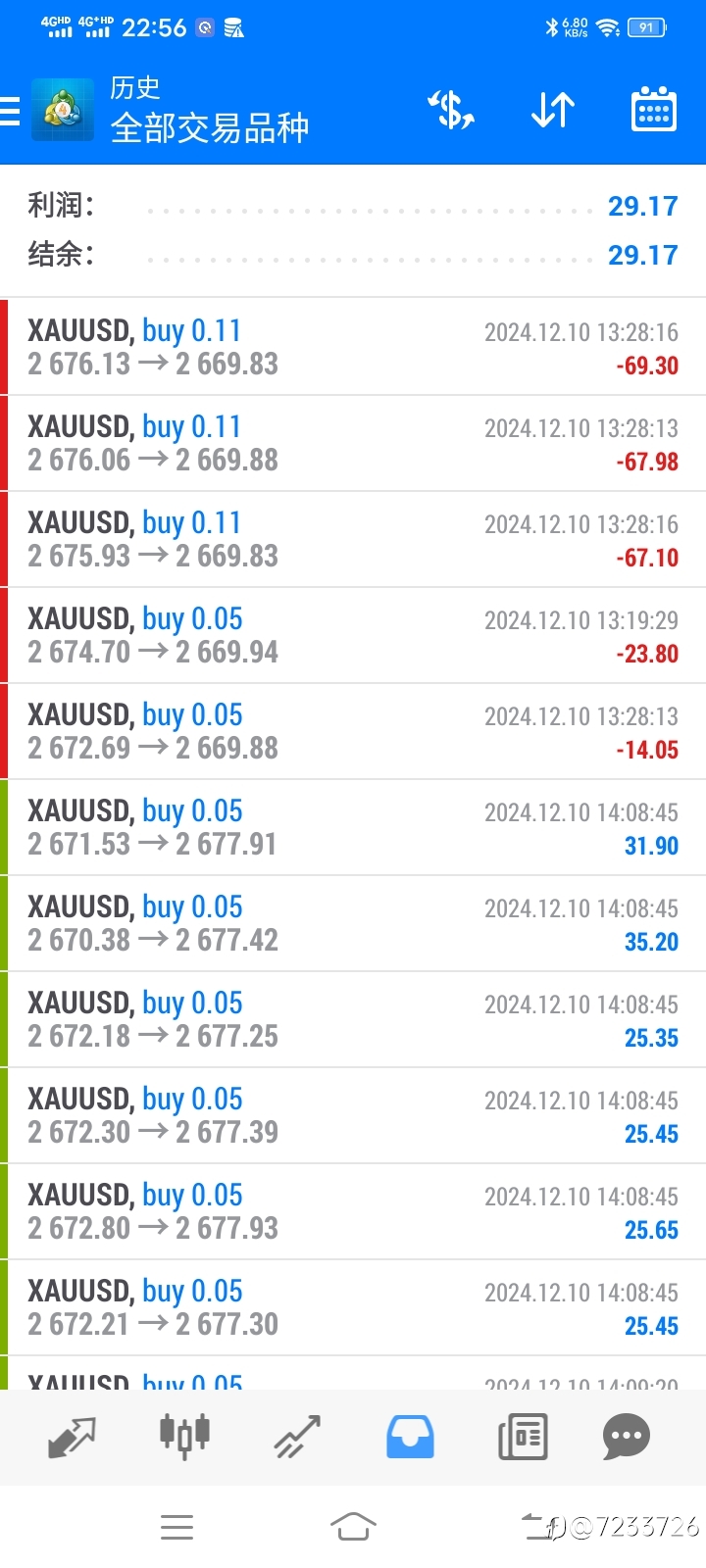Open the trade with profit 31.90
This screenshot has height=1568, width=706.
(x=353, y=827)
